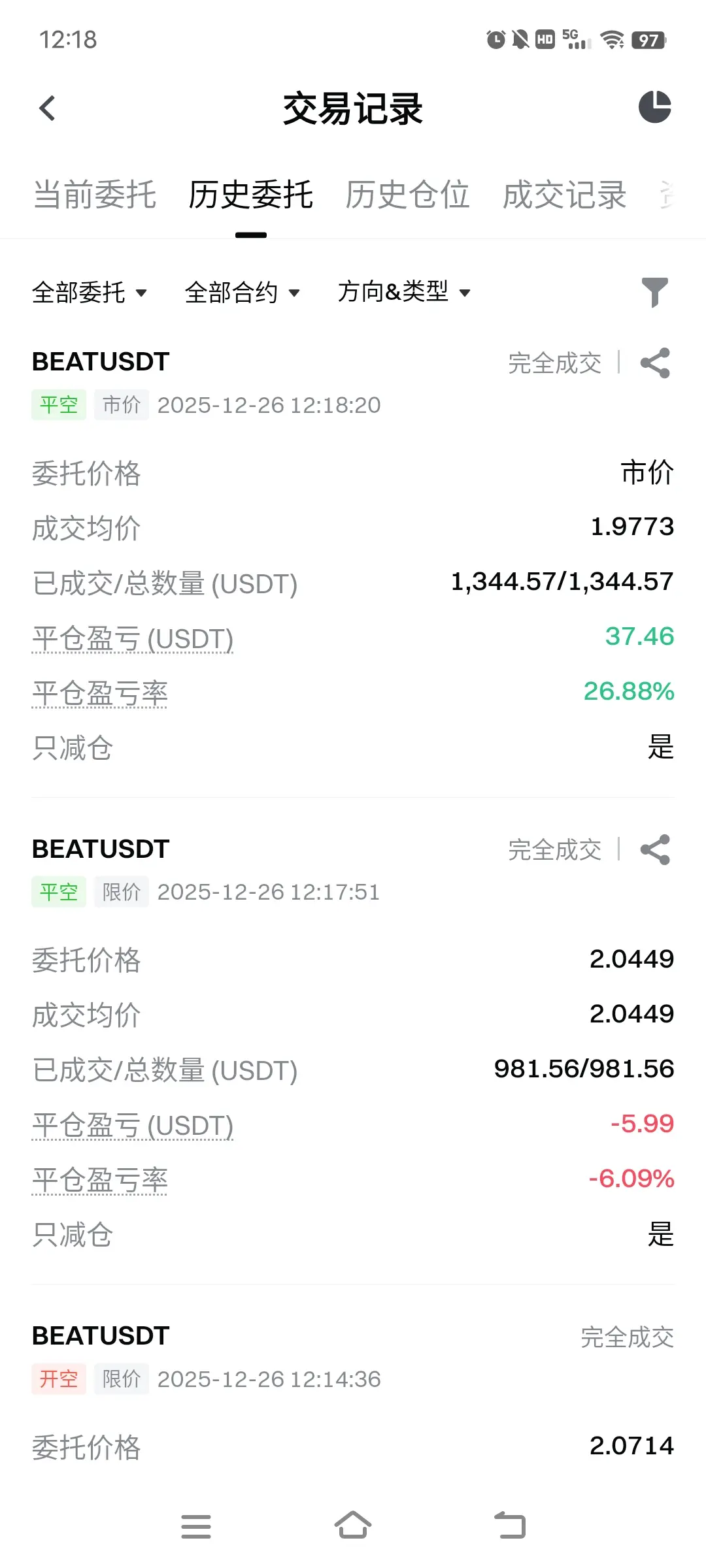Open the funnel filter icon
The width and height of the screenshot is (706, 1568).
654,293
